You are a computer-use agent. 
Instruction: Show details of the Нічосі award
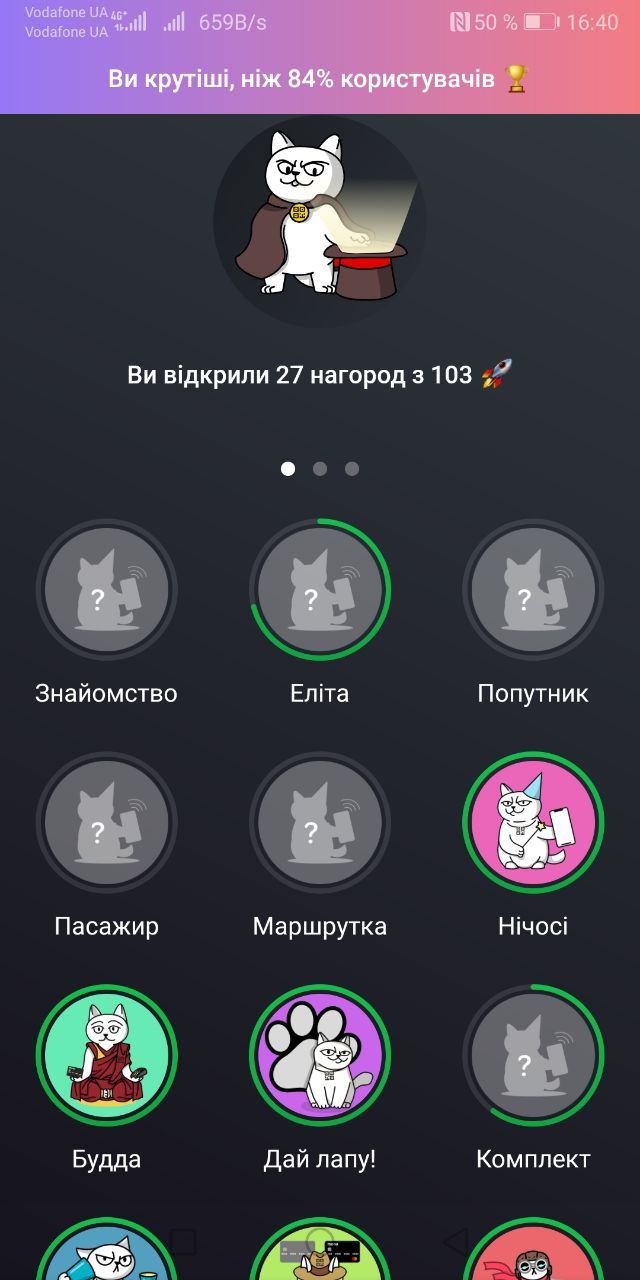pos(533,823)
